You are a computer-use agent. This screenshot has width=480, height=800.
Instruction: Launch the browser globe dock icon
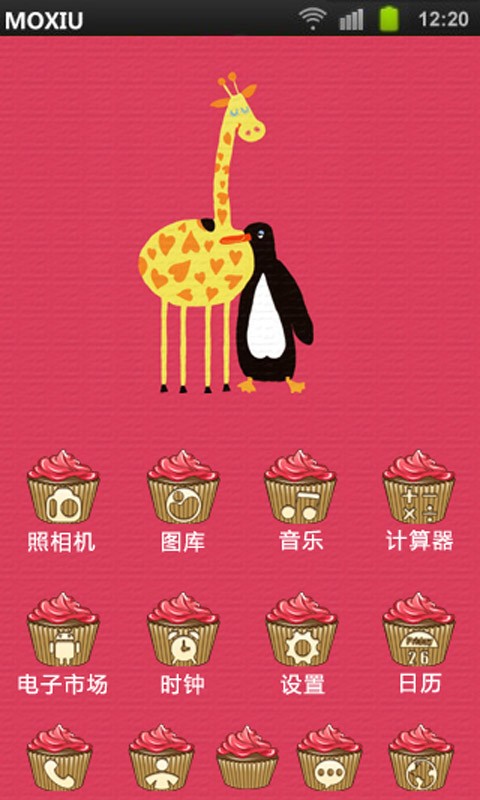pos(421,758)
